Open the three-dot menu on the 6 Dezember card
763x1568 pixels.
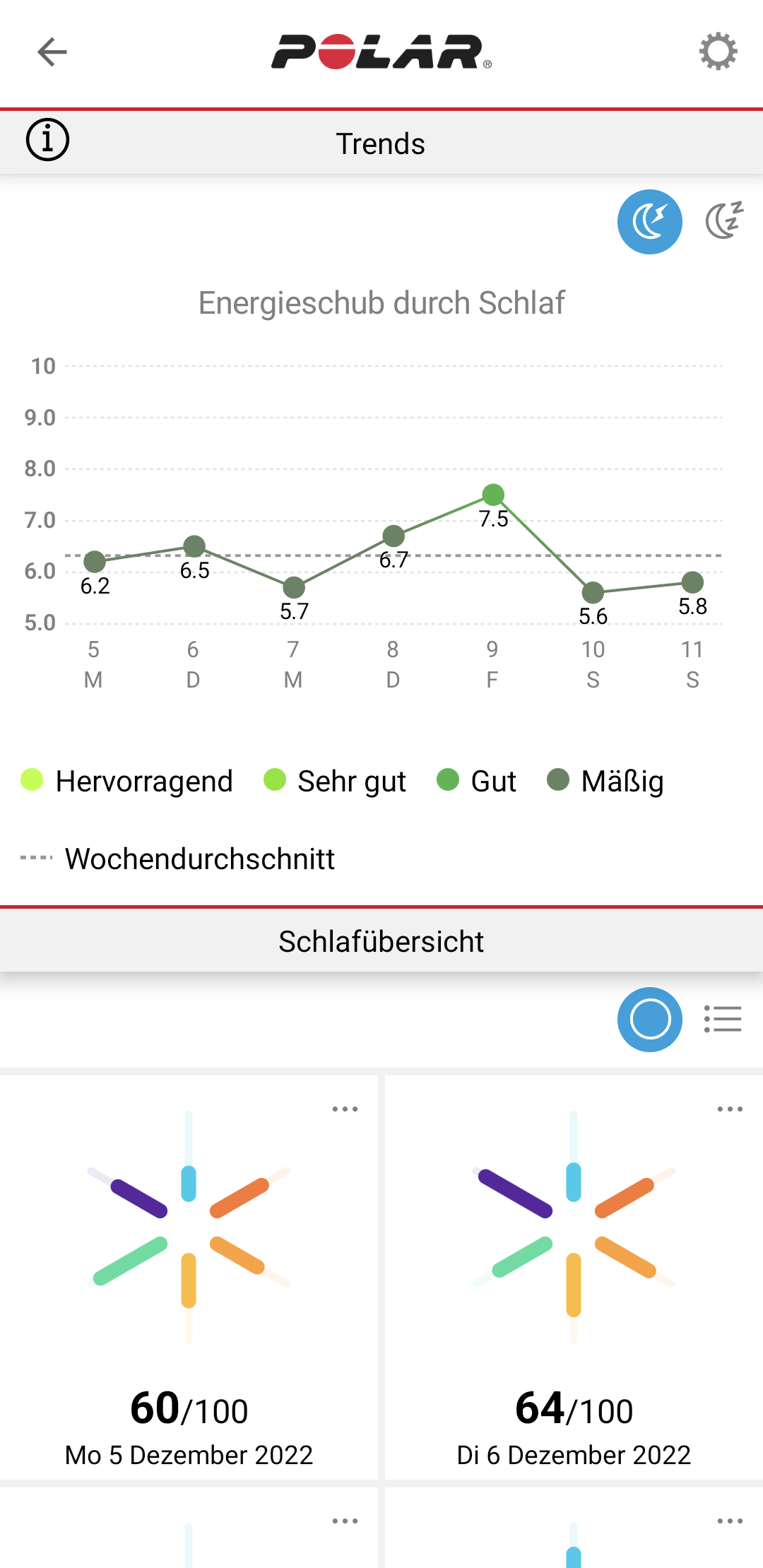pos(730,1109)
